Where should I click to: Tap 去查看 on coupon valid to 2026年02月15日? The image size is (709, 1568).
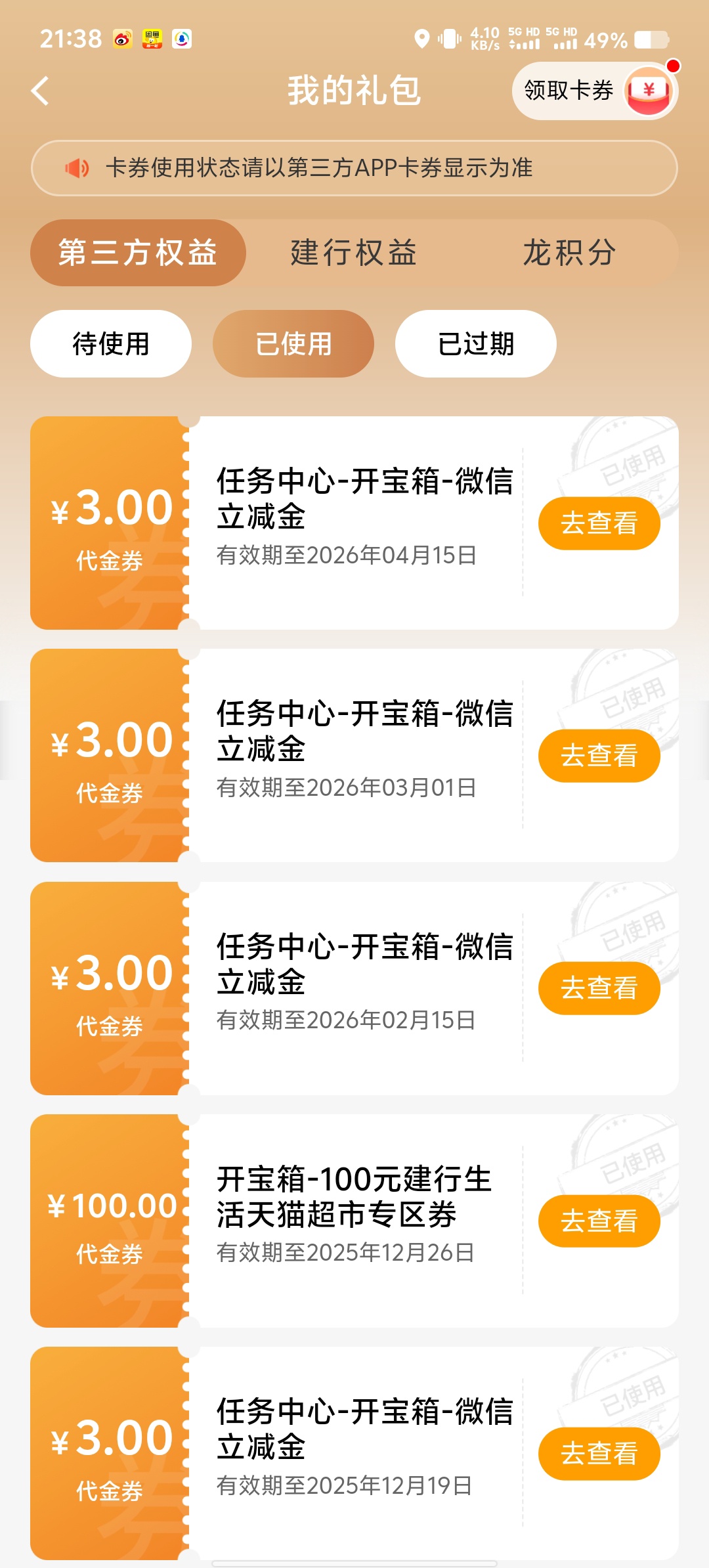pyautogui.click(x=599, y=988)
